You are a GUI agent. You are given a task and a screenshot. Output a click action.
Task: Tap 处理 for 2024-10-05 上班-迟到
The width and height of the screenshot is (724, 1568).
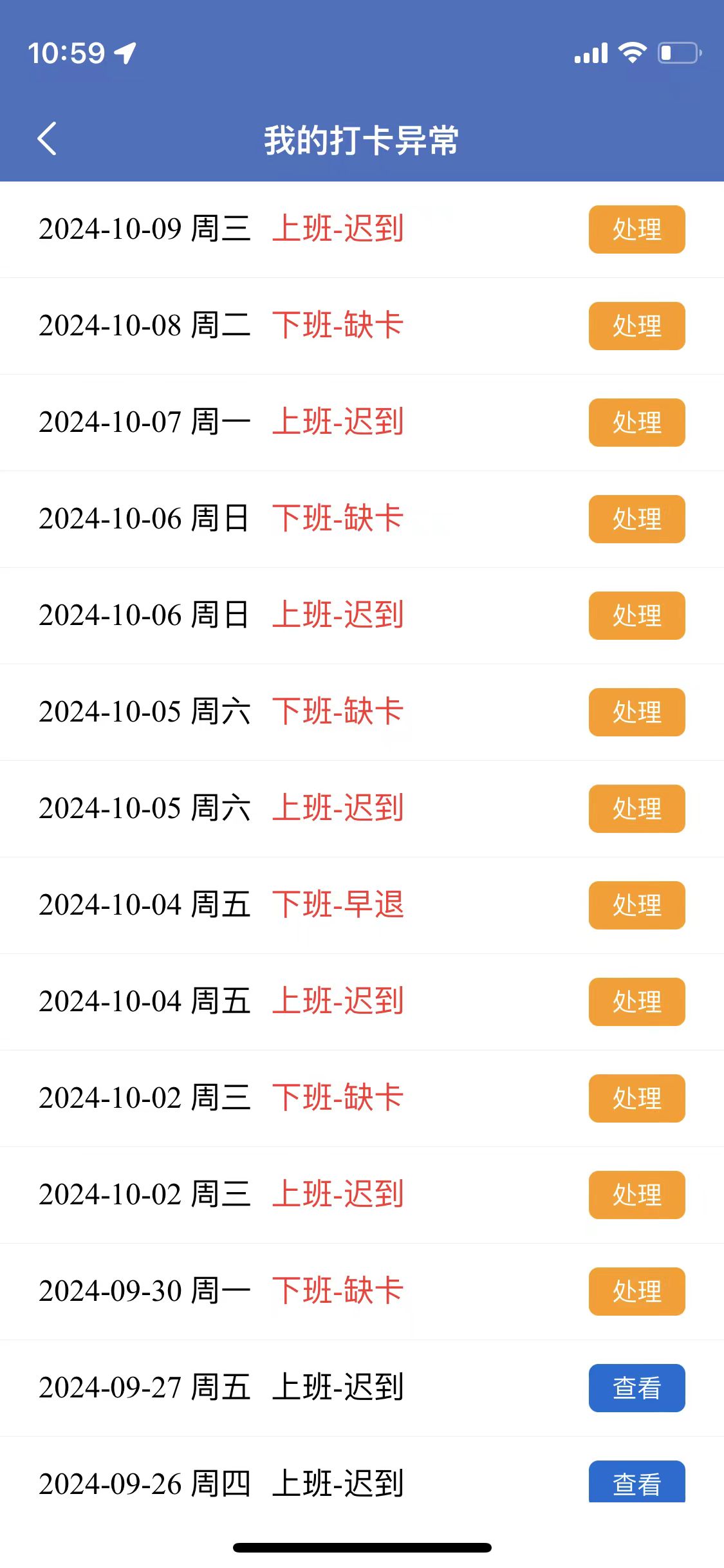636,809
